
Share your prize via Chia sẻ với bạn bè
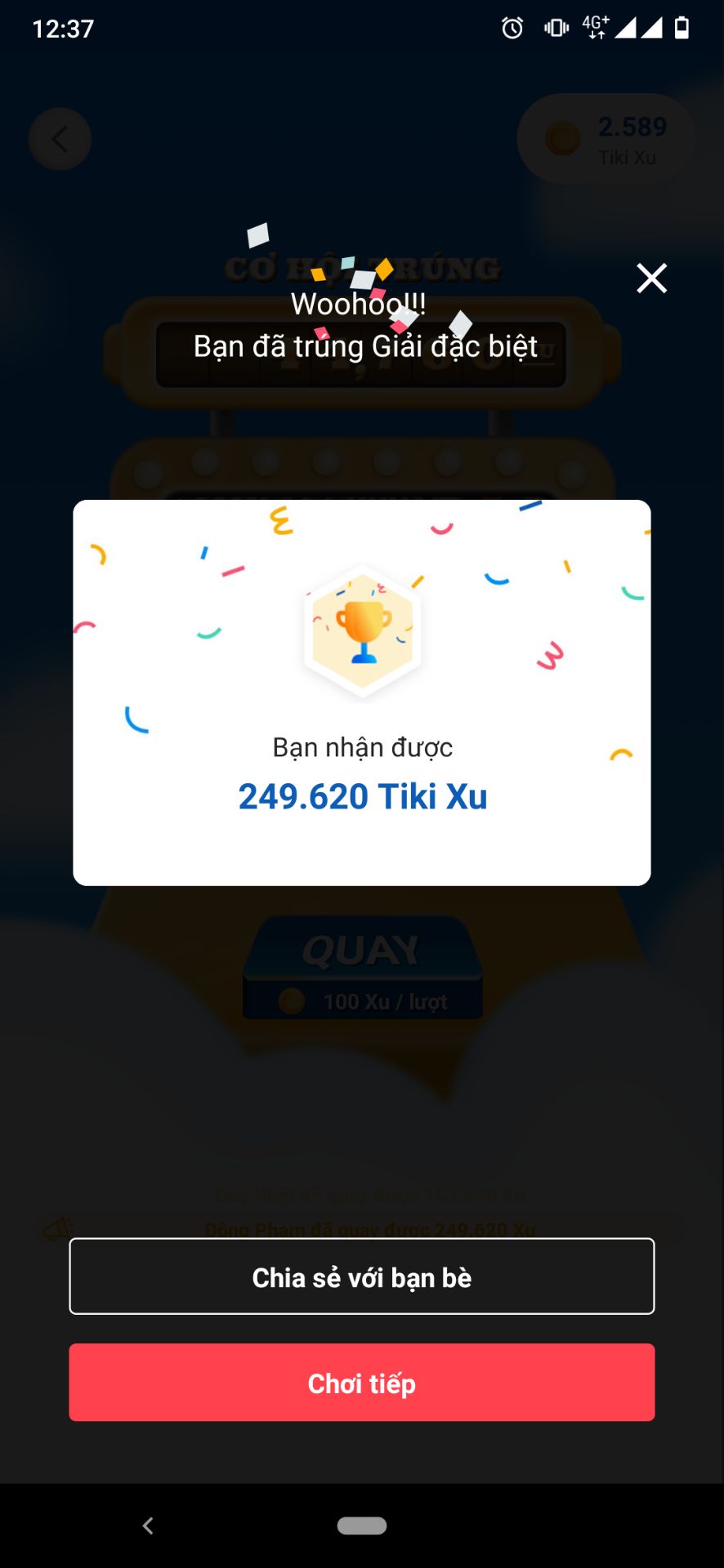click(x=362, y=1276)
